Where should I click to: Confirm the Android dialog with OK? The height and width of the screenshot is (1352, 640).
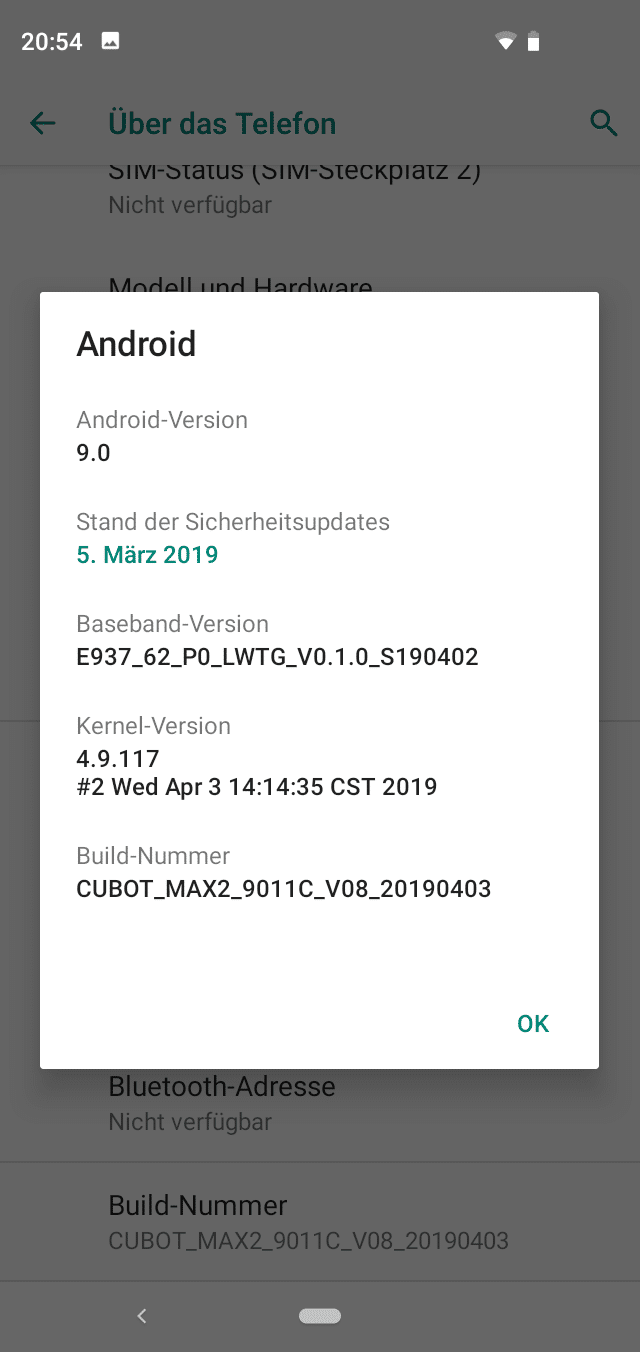(x=533, y=1023)
